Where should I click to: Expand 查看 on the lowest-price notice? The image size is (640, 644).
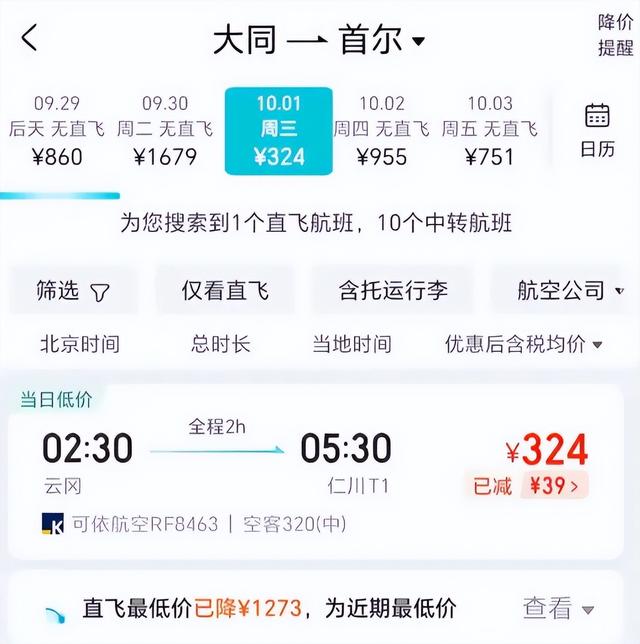click(557, 607)
